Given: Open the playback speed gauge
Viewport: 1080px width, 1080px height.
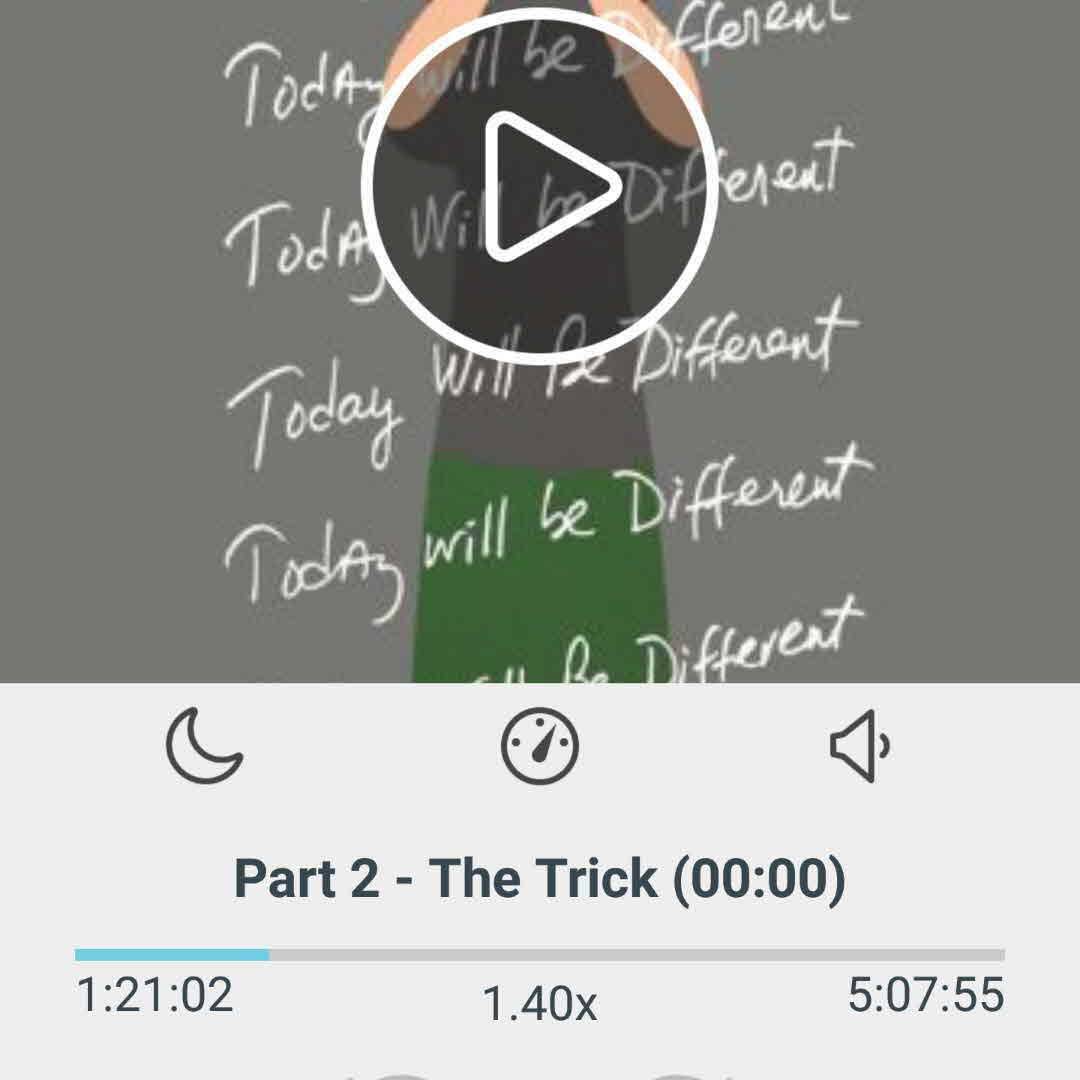Looking at the screenshot, I should [x=540, y=746].
